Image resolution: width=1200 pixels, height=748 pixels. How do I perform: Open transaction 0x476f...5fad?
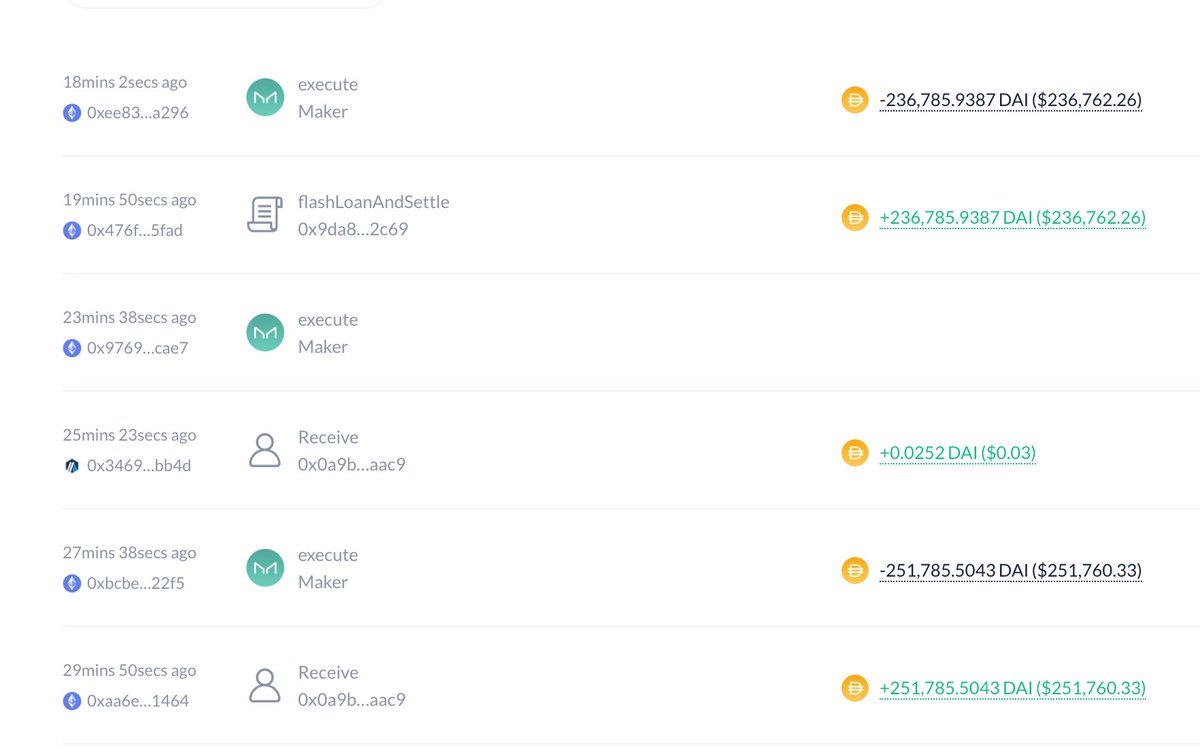pos(134,231)
